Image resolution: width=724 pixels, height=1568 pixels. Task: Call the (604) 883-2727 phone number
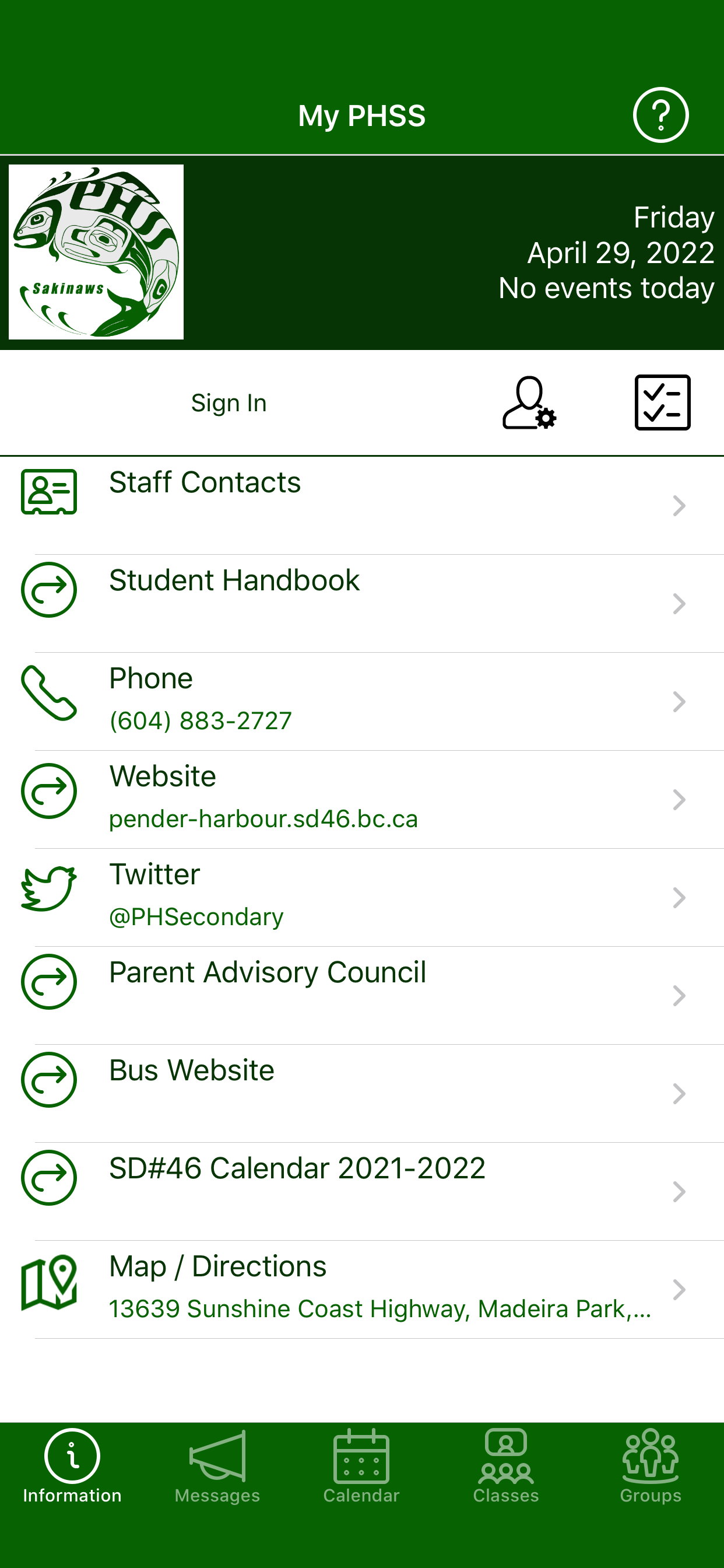point(199,720)
